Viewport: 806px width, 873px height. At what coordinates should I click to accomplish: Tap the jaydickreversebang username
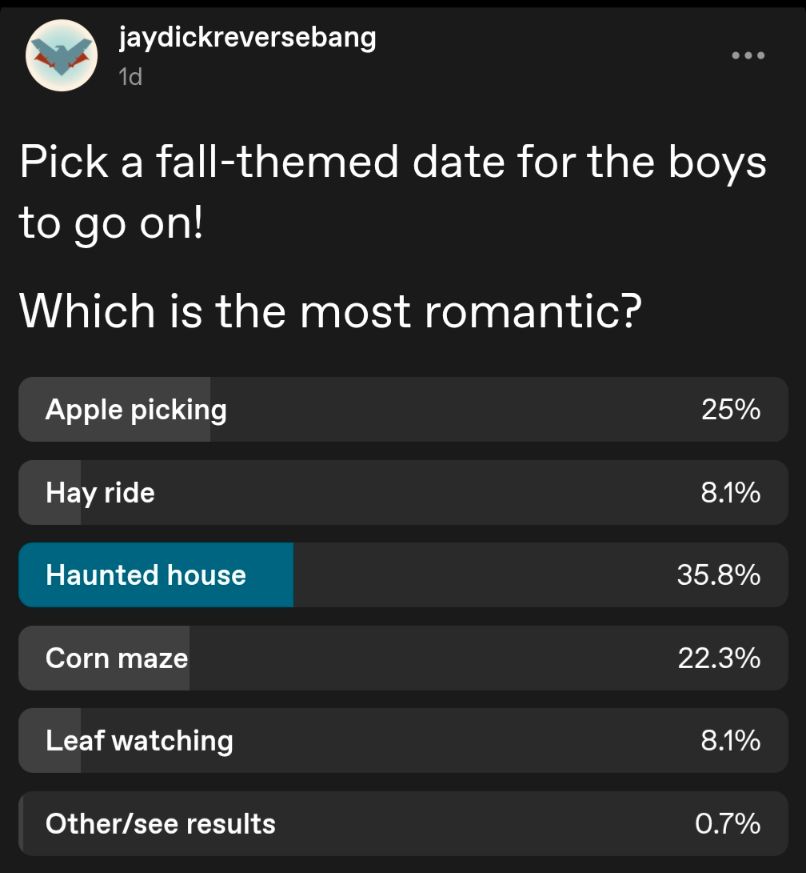click(247, 38)
